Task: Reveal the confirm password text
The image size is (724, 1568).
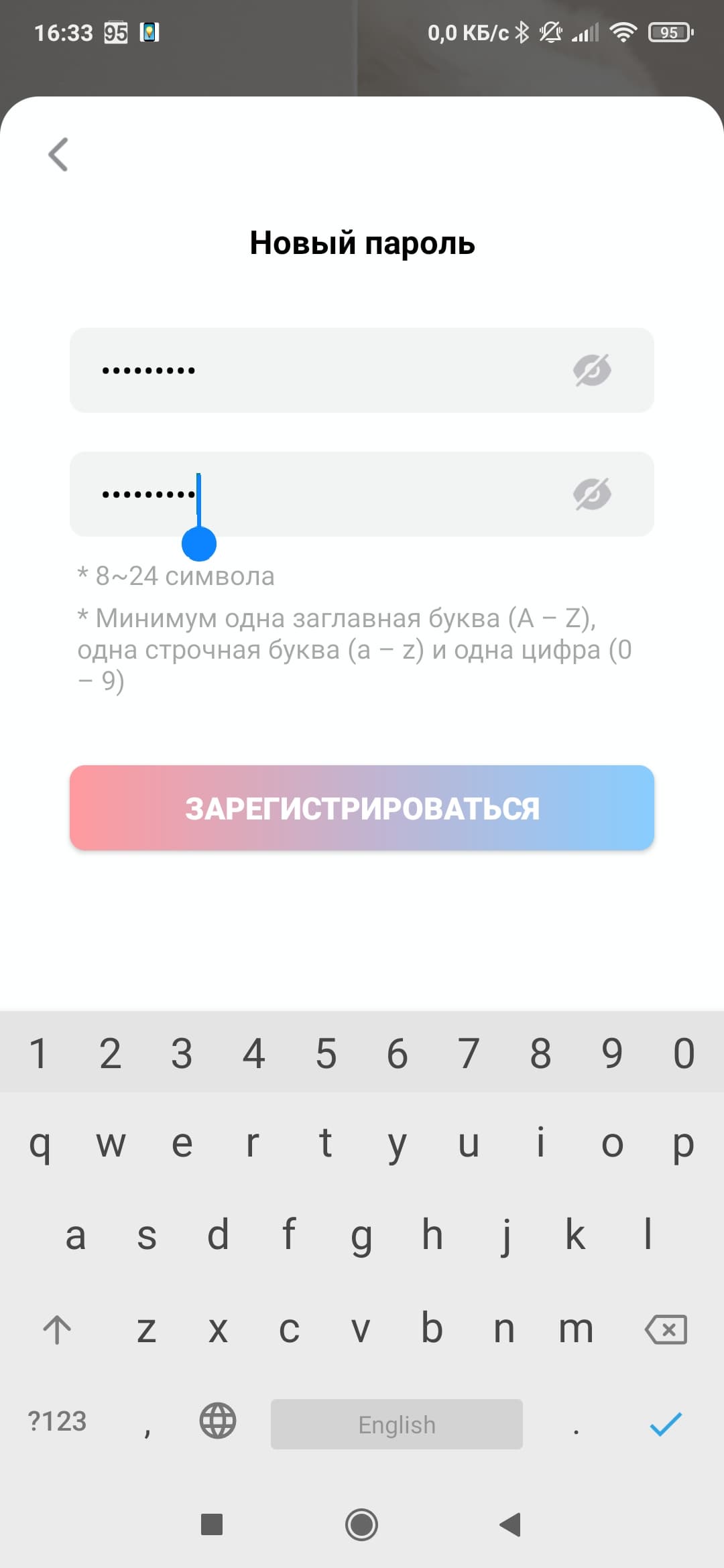Action: [592, 495]
